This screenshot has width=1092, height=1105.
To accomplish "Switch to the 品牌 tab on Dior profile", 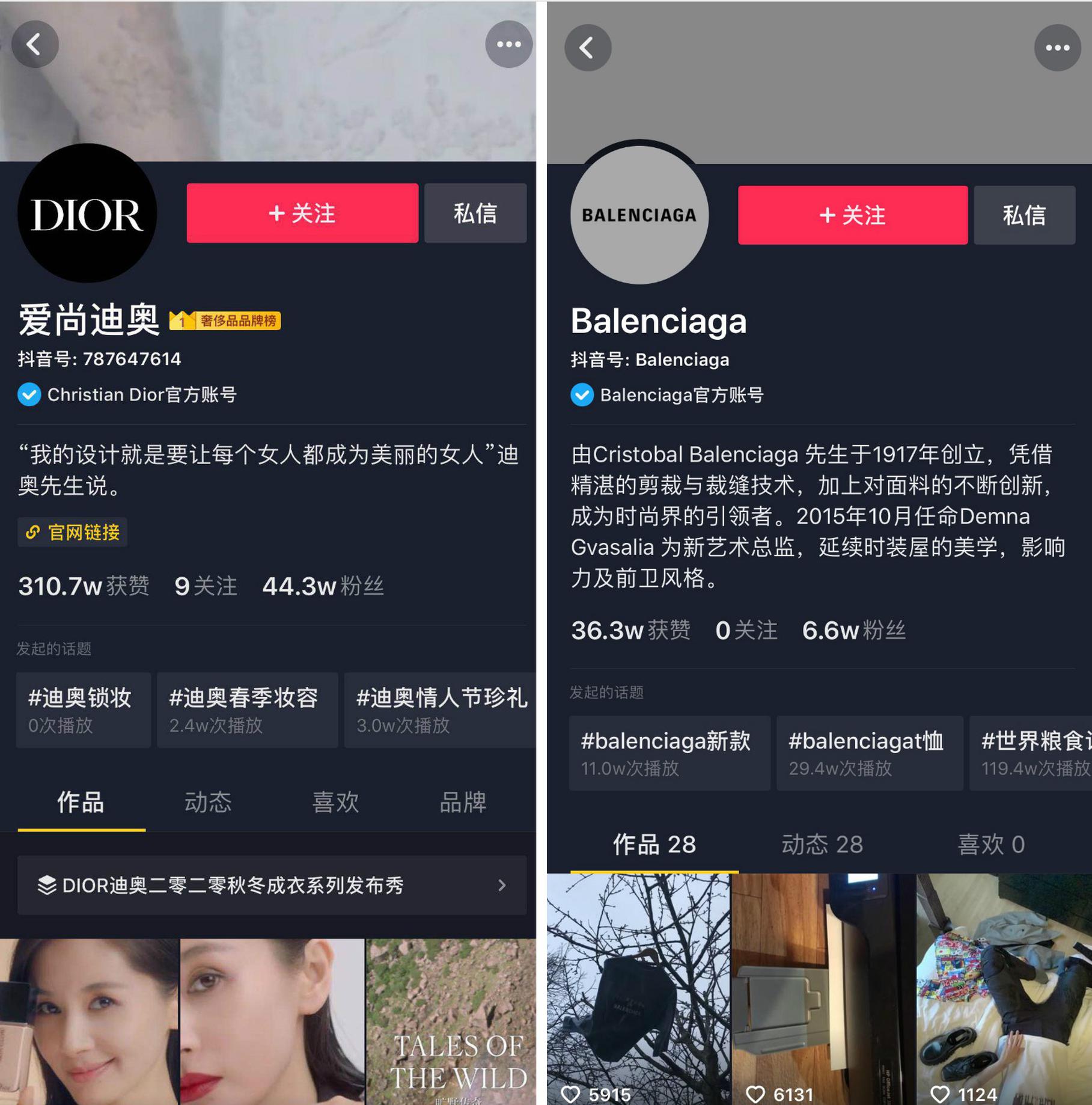I will (x=463, y=802).
